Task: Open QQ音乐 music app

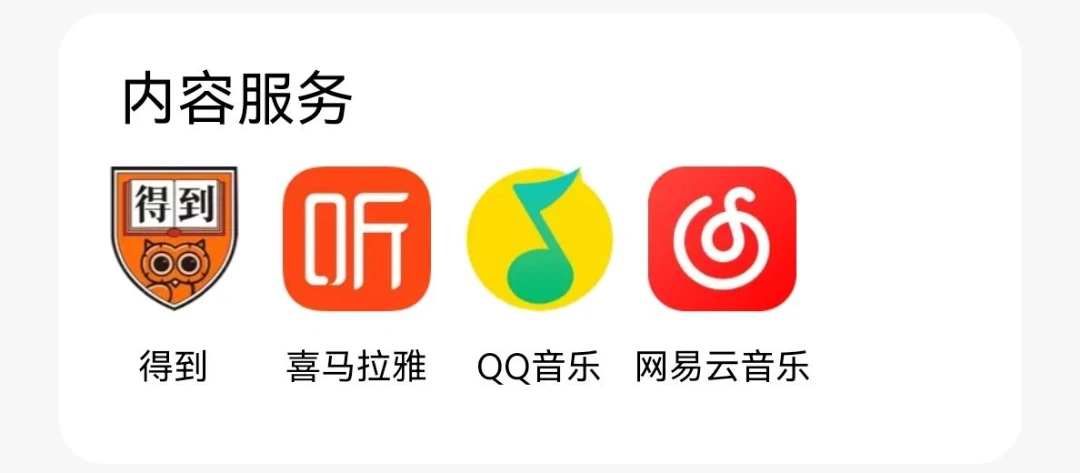Action: pyautogui.click(x=539, y=238)
